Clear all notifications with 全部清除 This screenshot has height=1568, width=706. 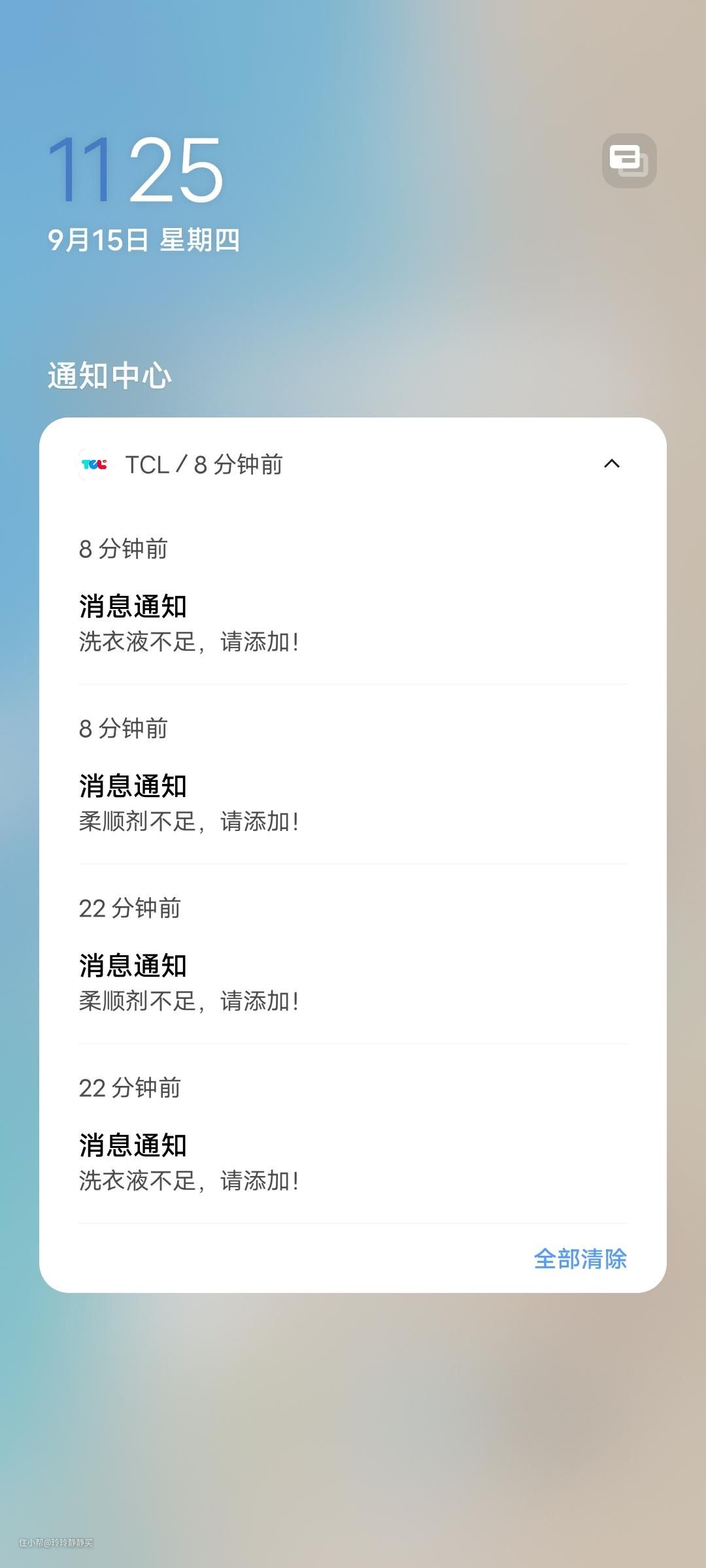pyautogui.click(x=580, y=1259)
